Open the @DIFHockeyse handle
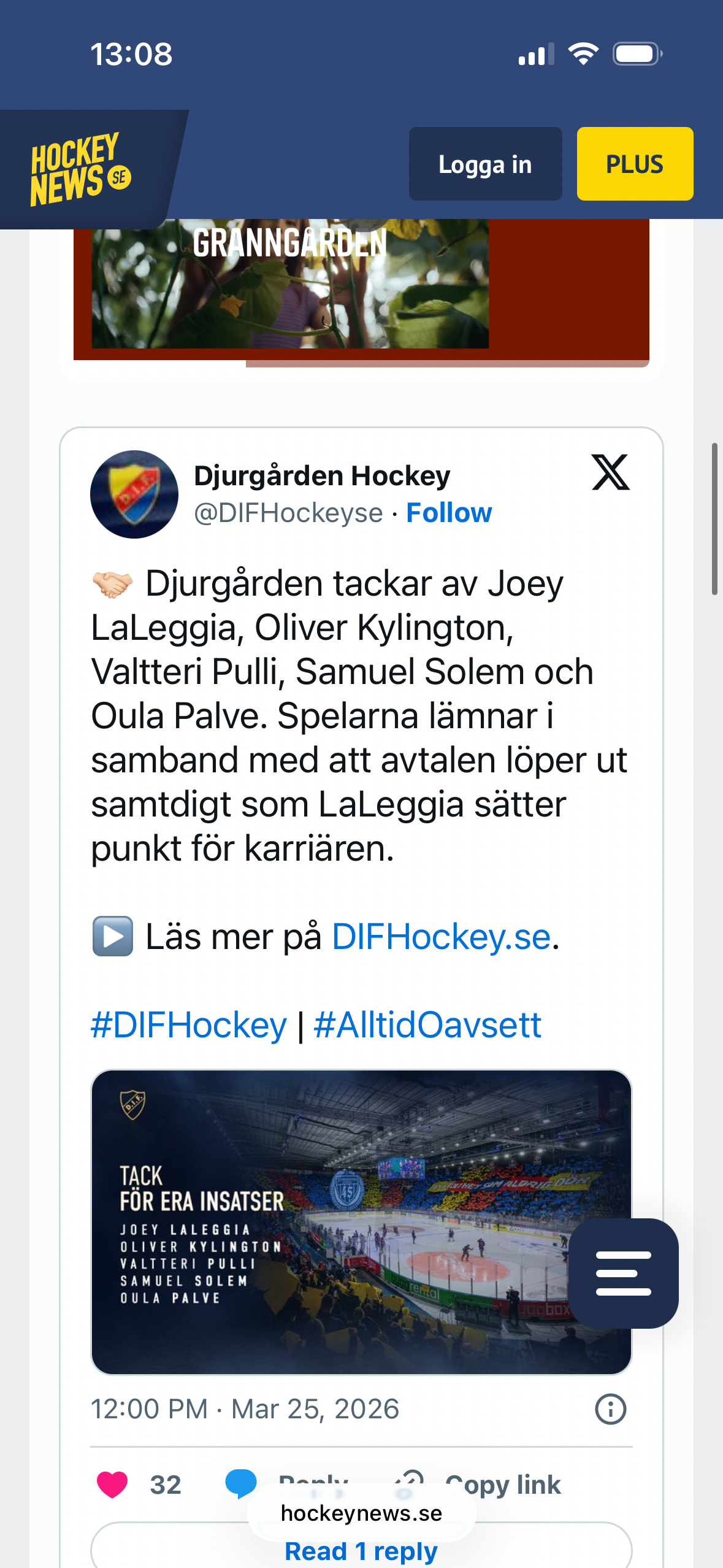Image resolution: width=723 pixels, height=1568 pixels. 288,513
